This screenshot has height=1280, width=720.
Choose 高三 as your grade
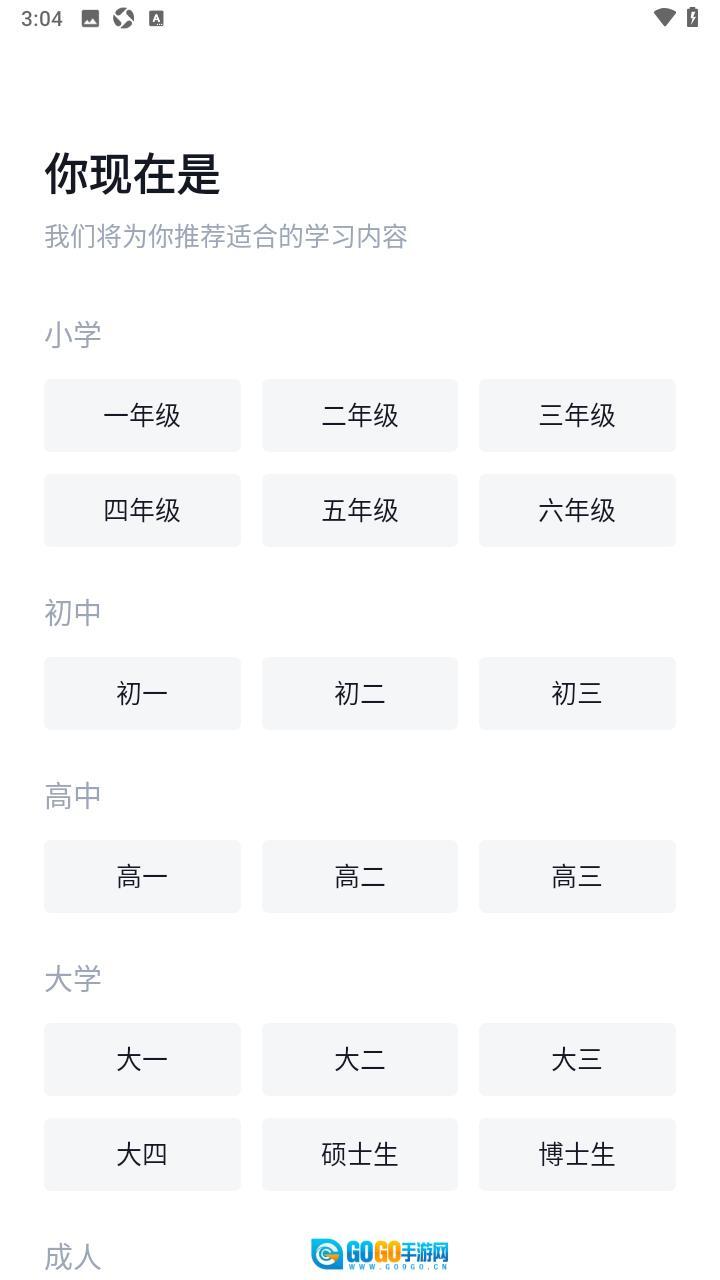[x=577, y=876]
